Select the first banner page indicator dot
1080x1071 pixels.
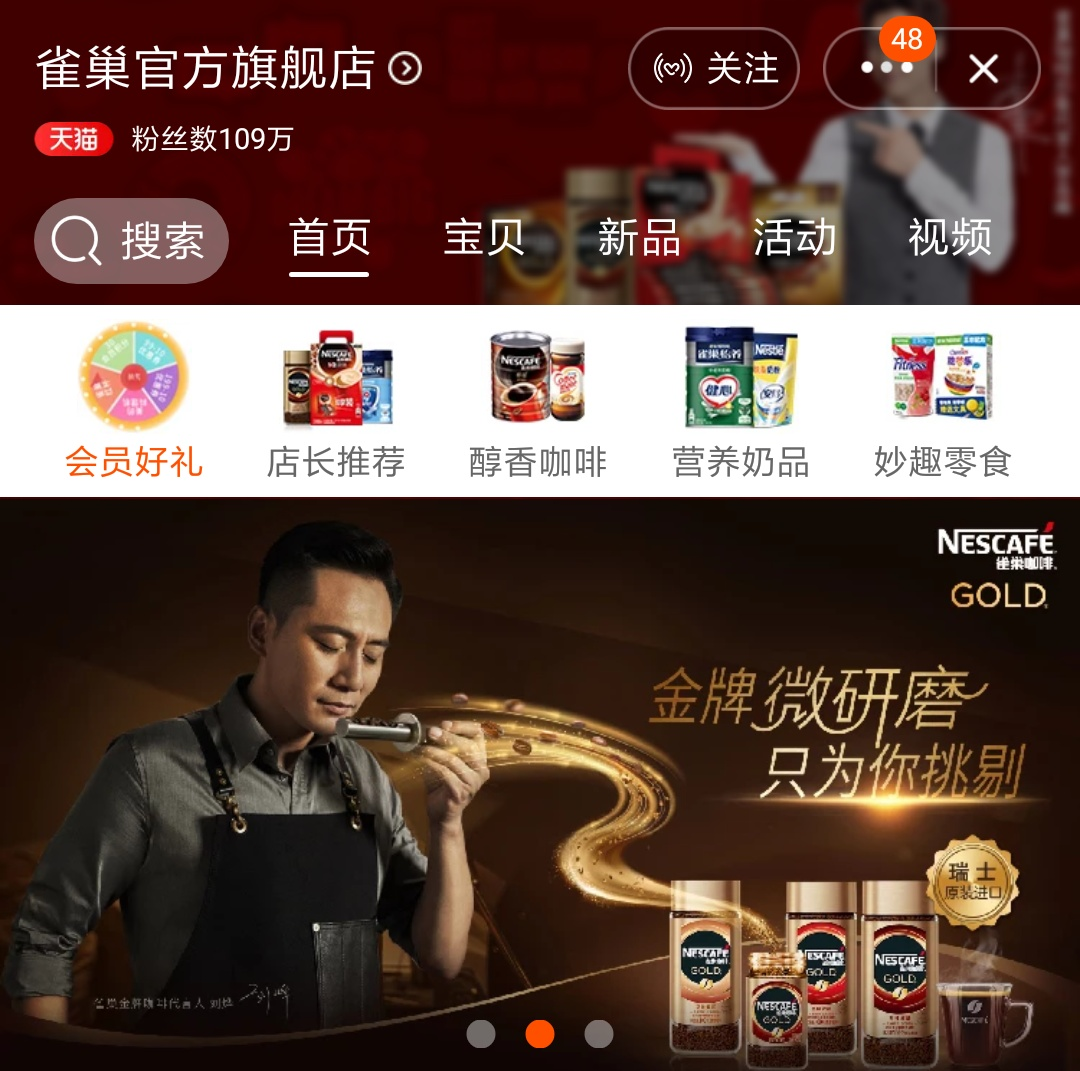click(481, 1034)
